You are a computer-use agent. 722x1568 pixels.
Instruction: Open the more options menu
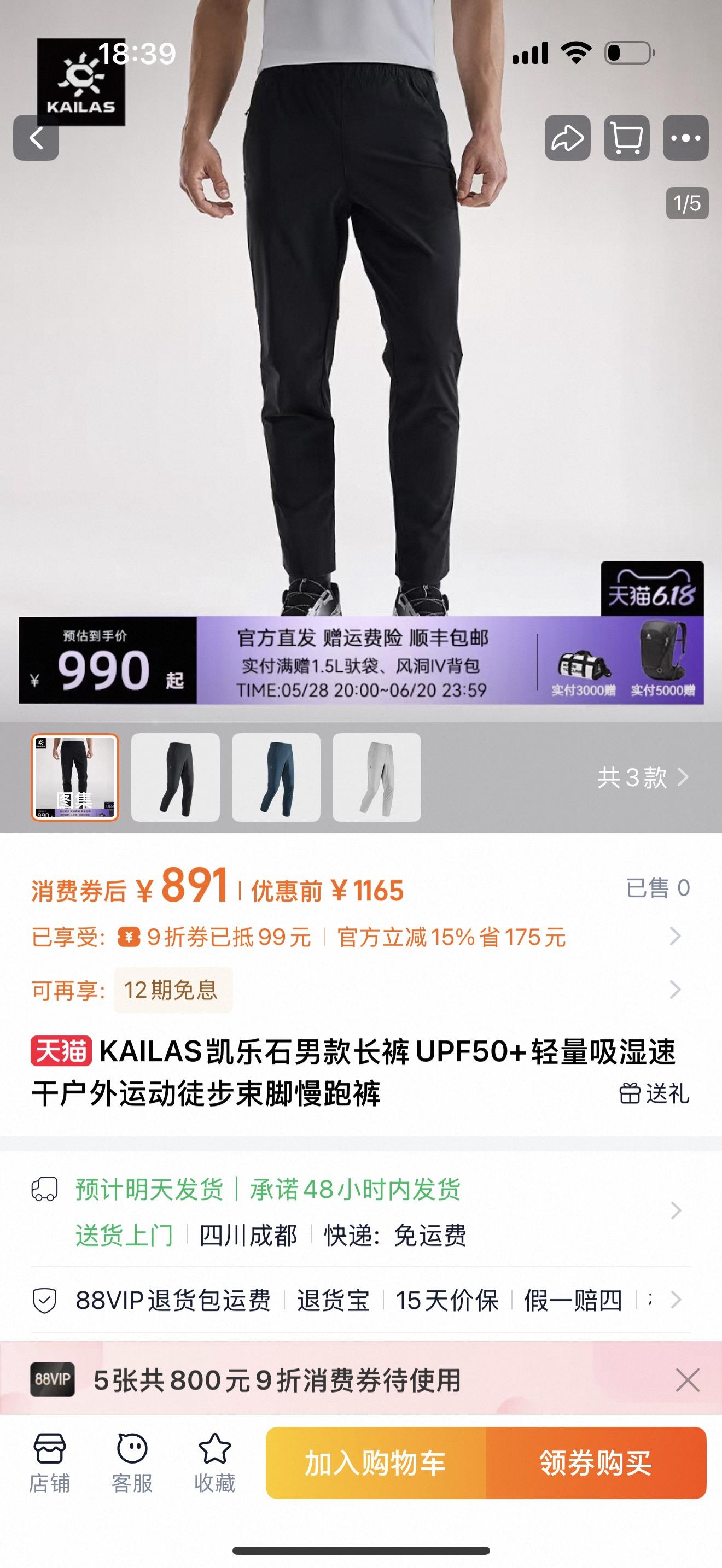685,138
